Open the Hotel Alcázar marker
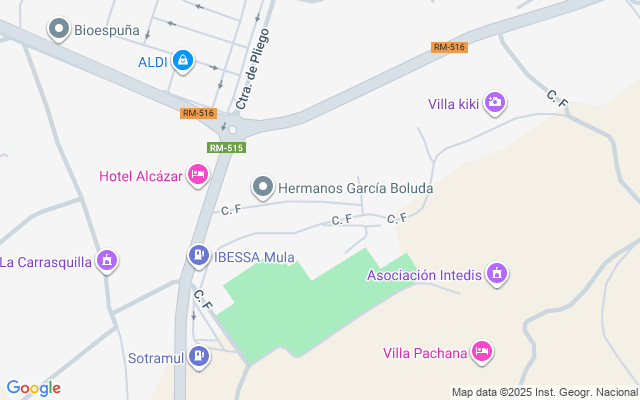 point(198,176)
